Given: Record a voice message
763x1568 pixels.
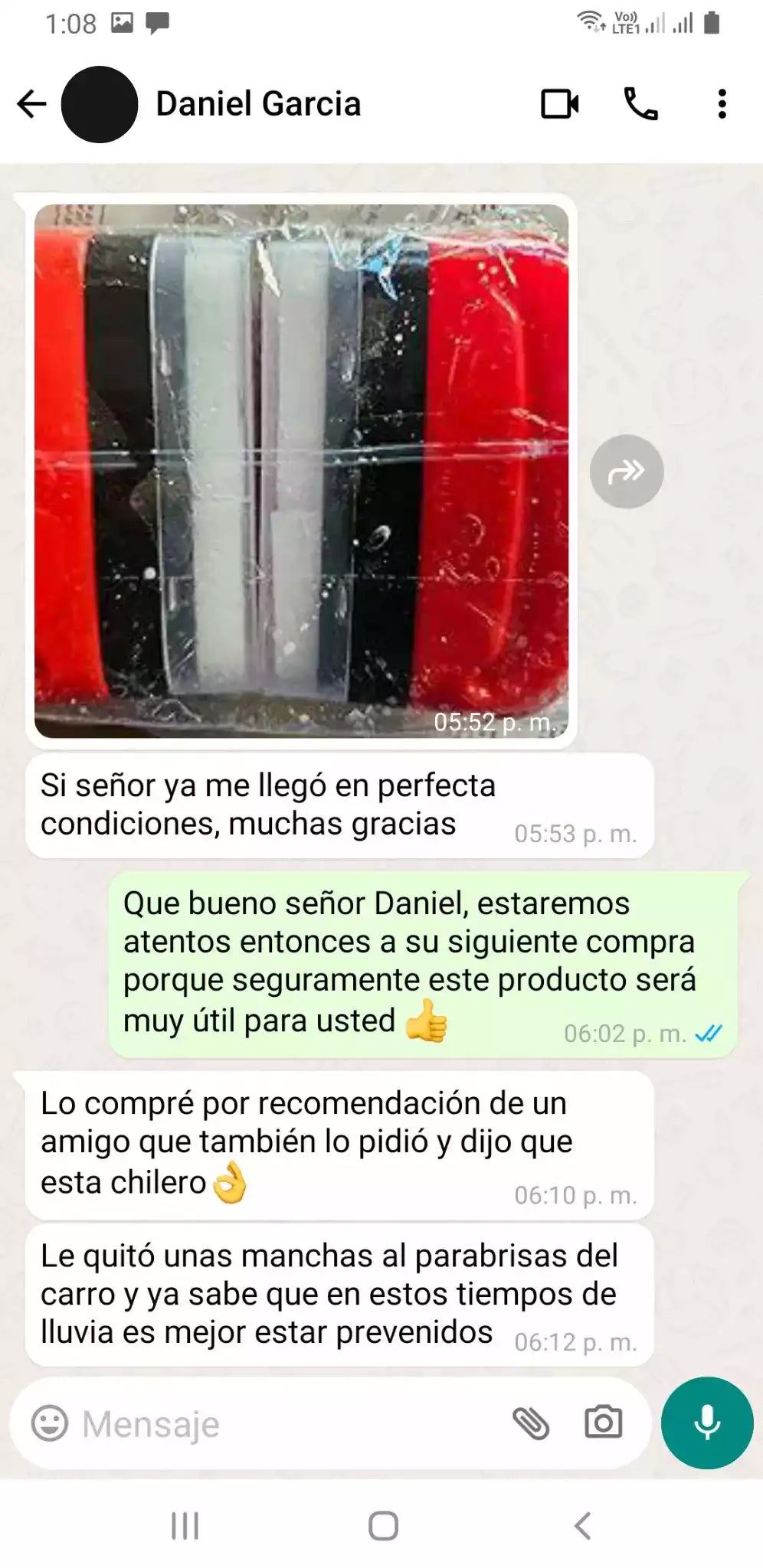Looking at the screenshot, I should [x=707, y=1423].
